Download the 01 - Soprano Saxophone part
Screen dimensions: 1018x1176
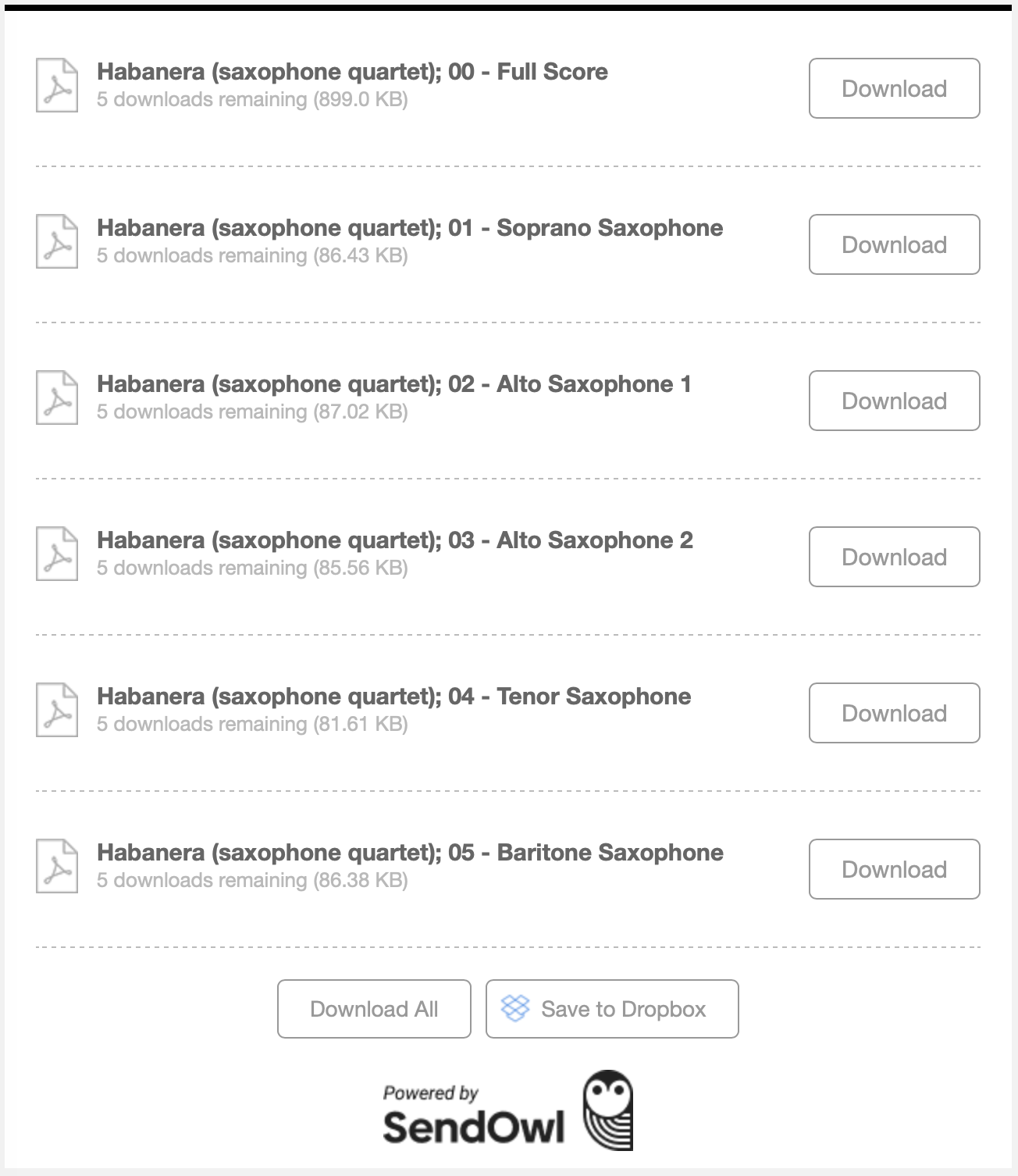click(x=894, y=244)
